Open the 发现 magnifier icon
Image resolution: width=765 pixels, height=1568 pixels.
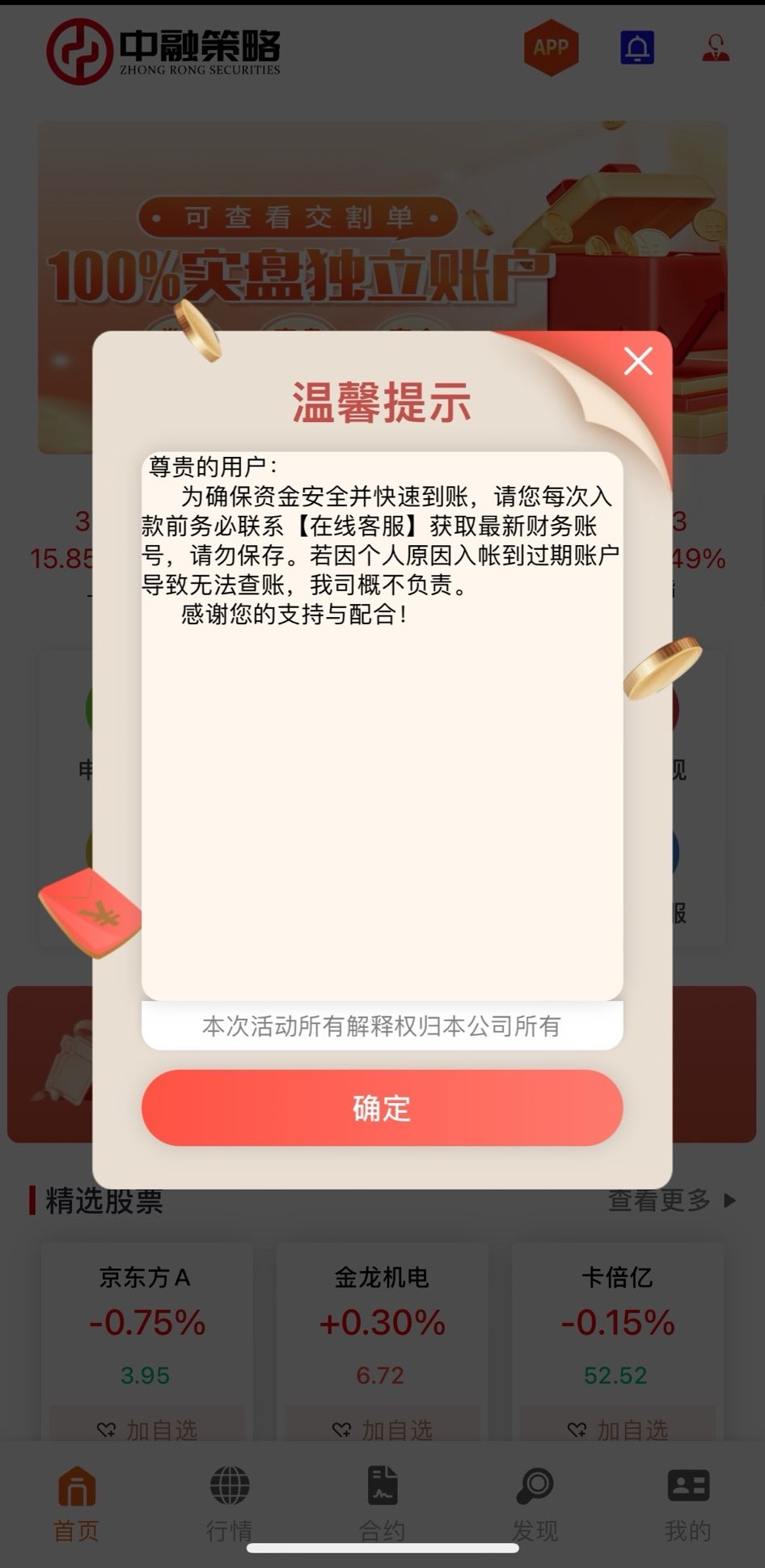click(x=533, y=1502)
